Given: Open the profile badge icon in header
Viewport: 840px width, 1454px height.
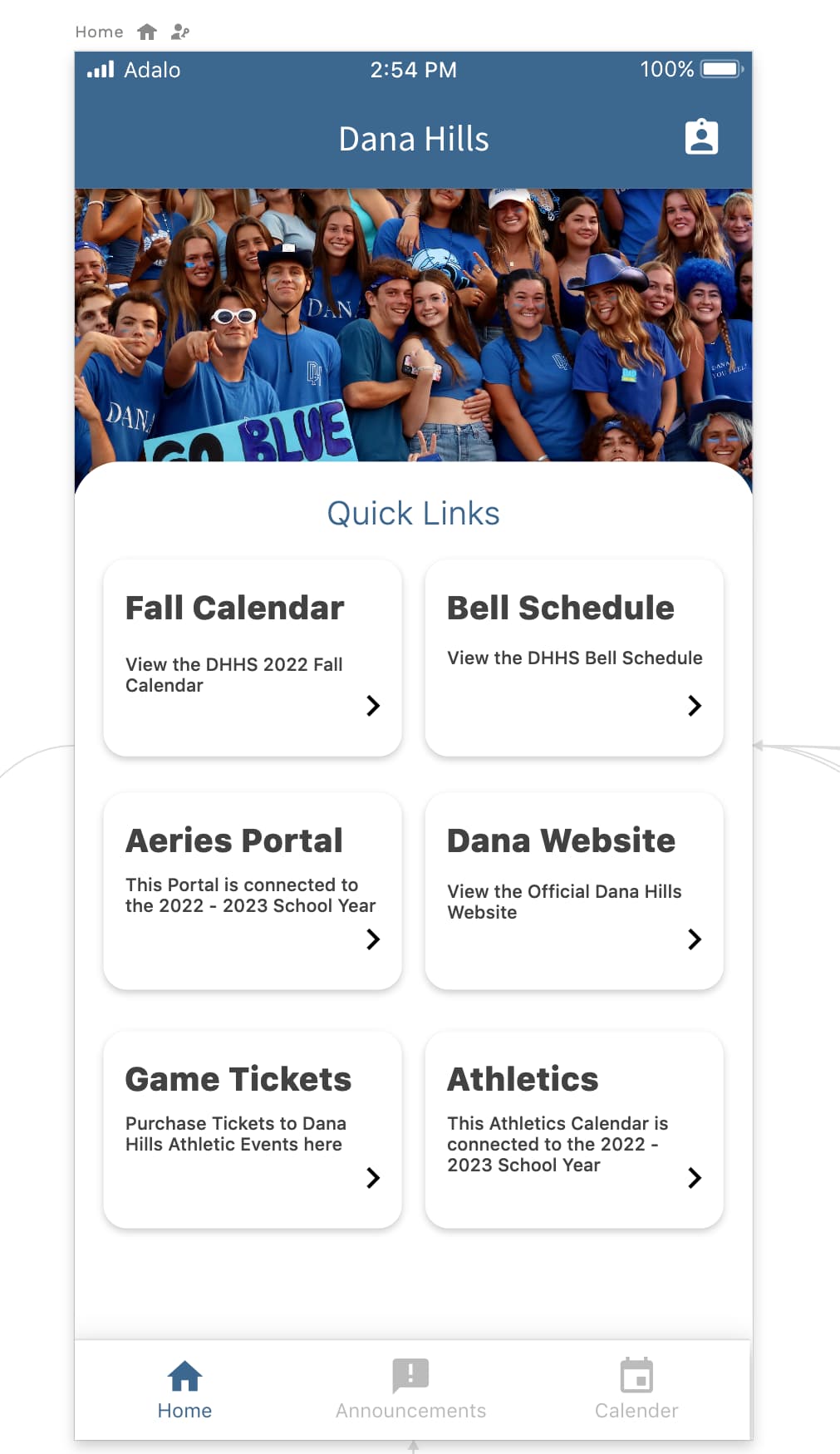Looking at the screenshot, I should [701, 137].
